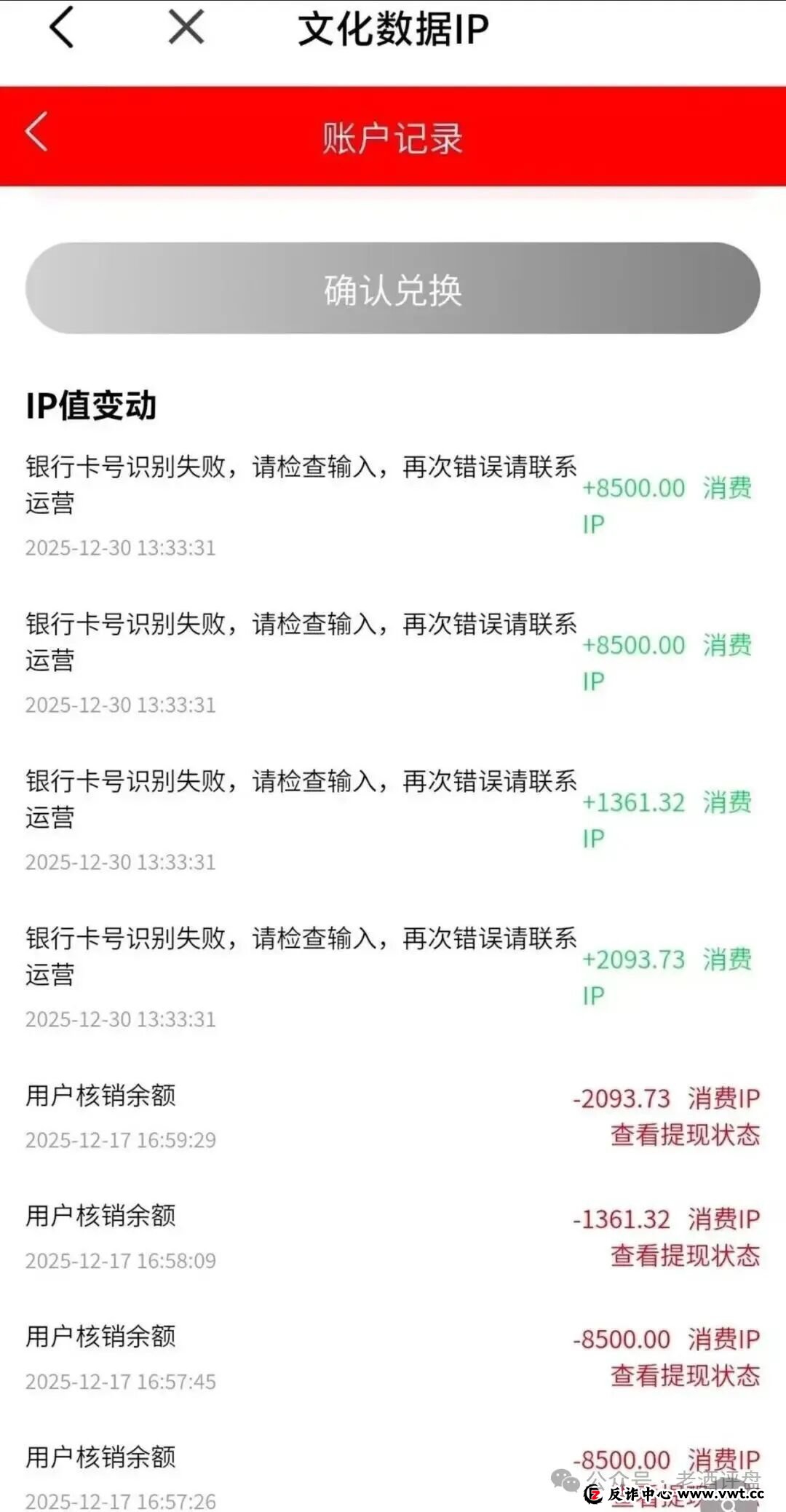Image resolution: width=786 pixels, height=1512 pixels.
Task: Select the timestamp 2025-12-30 13:33:31 on first record
Action: tap(121, 548)
